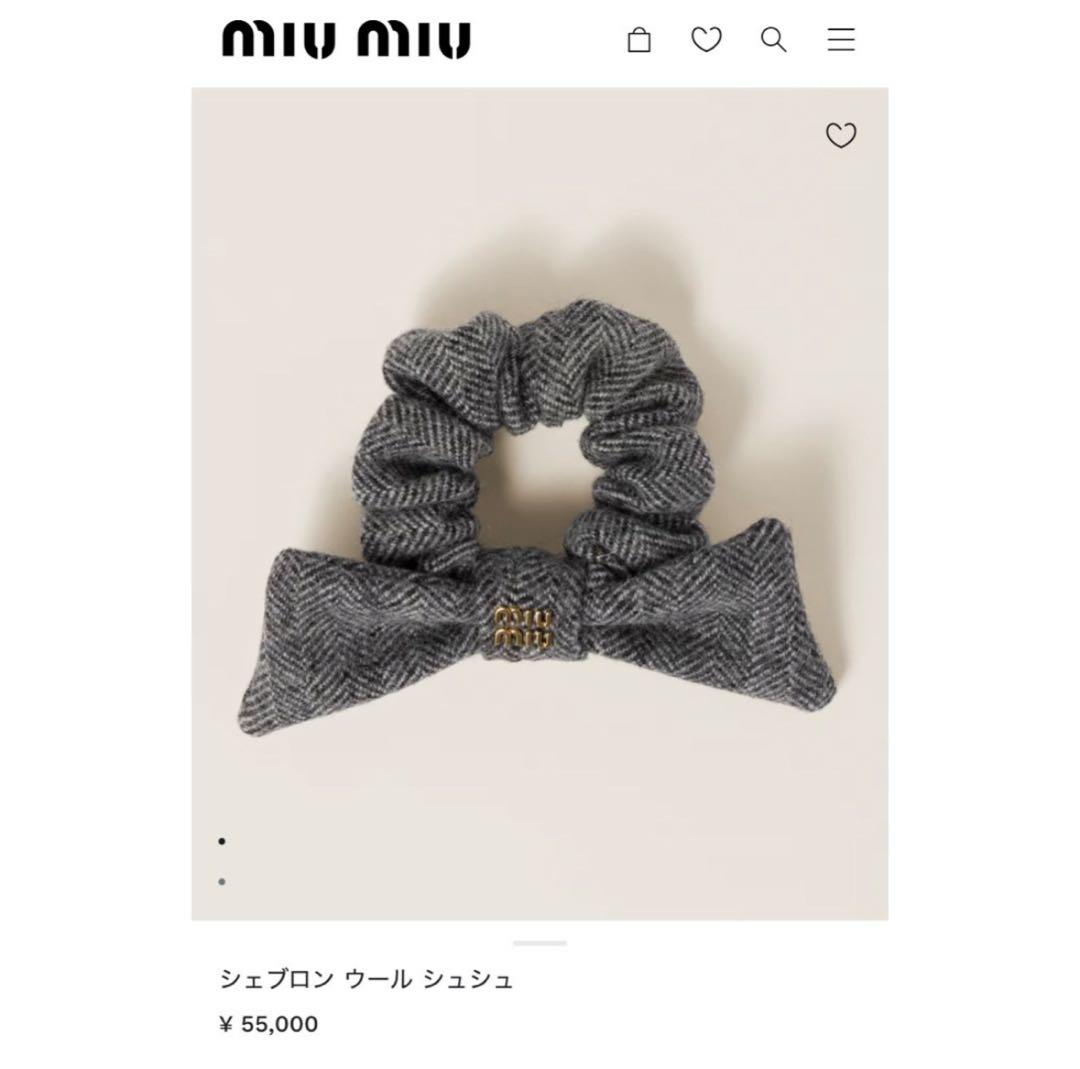Add the wool scrunchie to favorites
Viewport: 1080px width, 1069px height.
click(841, 135)
